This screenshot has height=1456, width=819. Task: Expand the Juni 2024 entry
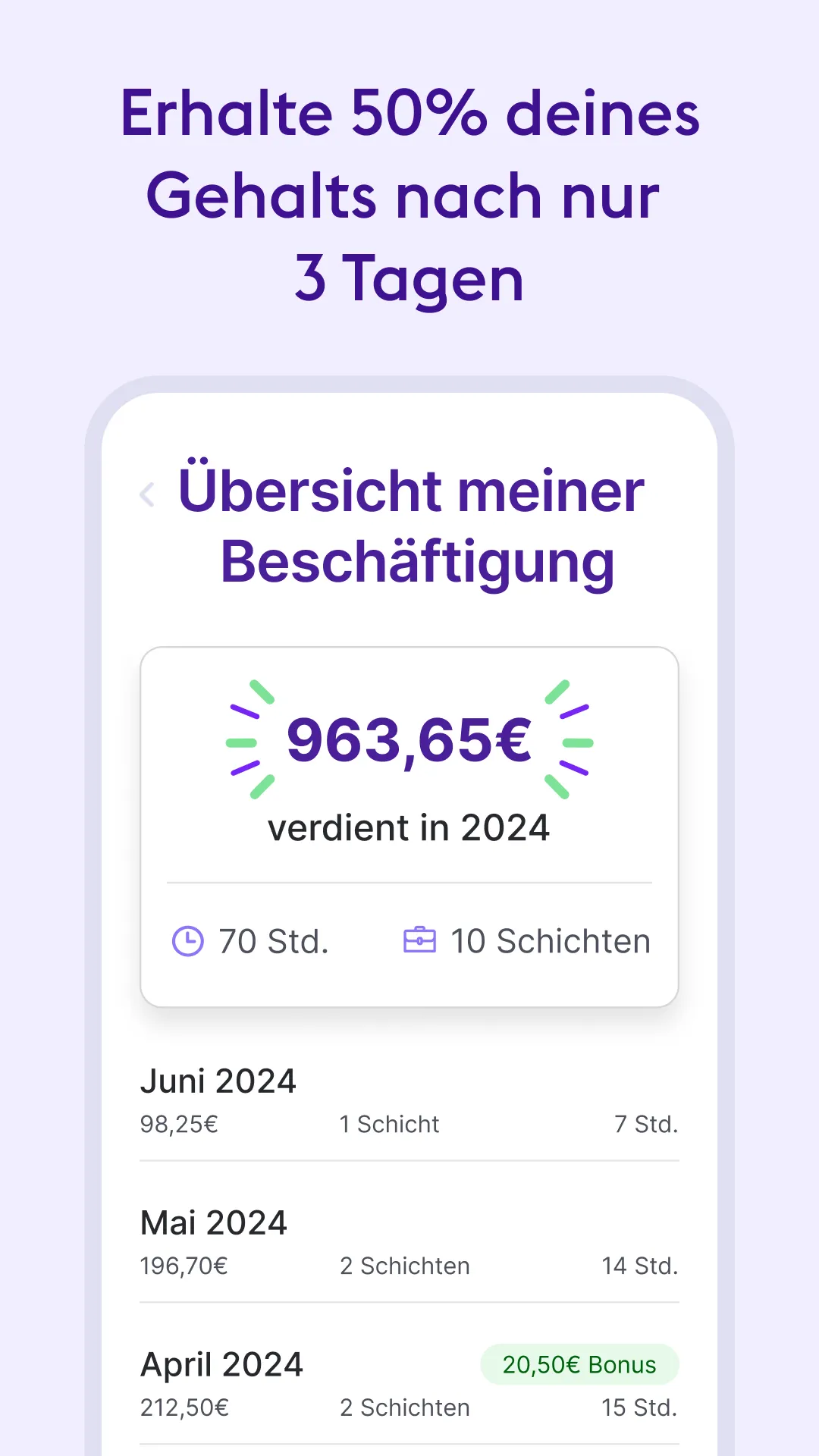click(218, 1080)
